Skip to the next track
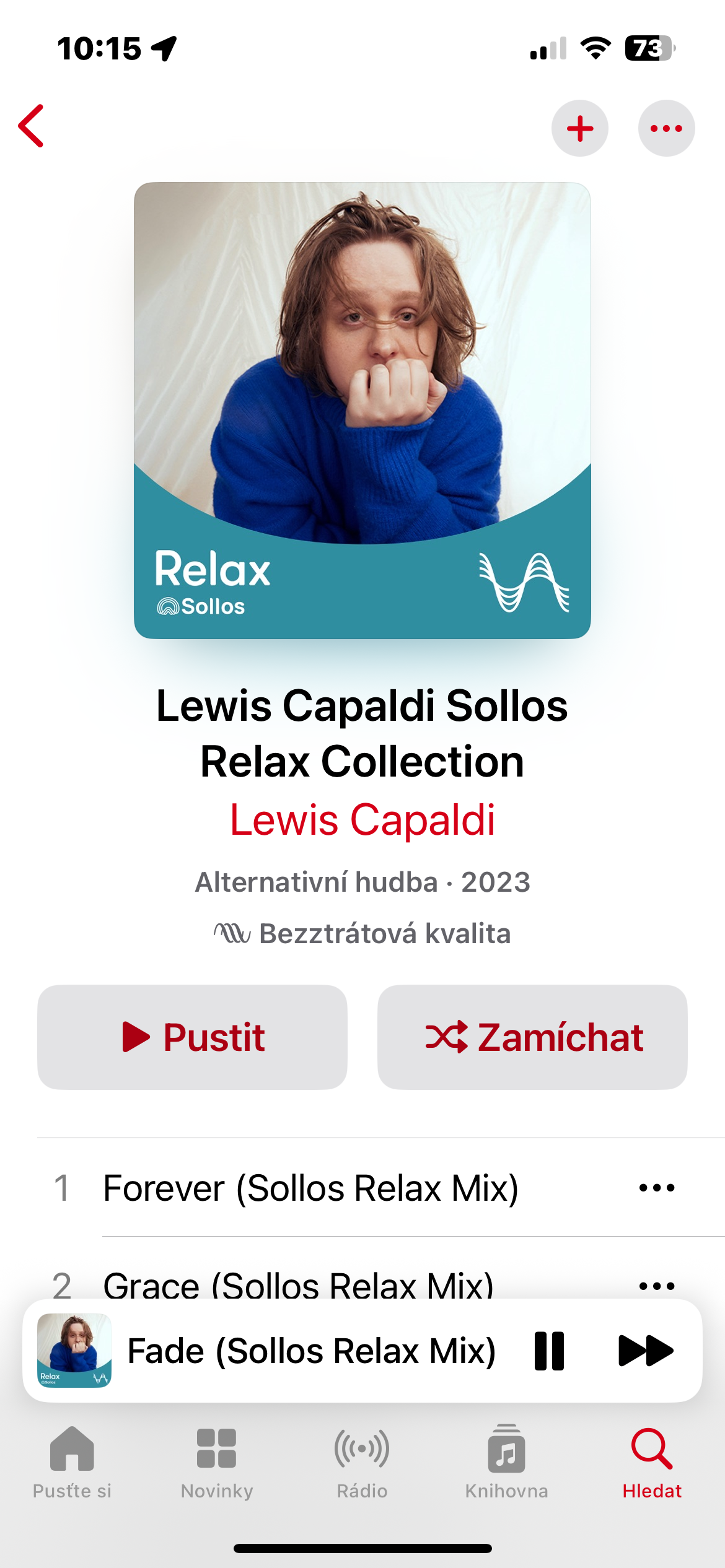Screen dimensions: 725x1568 click(646, 1351)
